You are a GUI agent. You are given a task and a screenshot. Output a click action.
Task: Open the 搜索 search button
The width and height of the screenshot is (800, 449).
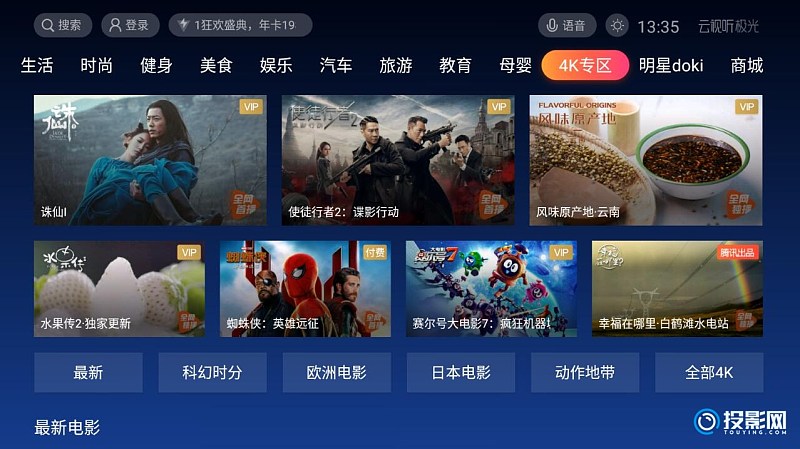tap(62, 25)
